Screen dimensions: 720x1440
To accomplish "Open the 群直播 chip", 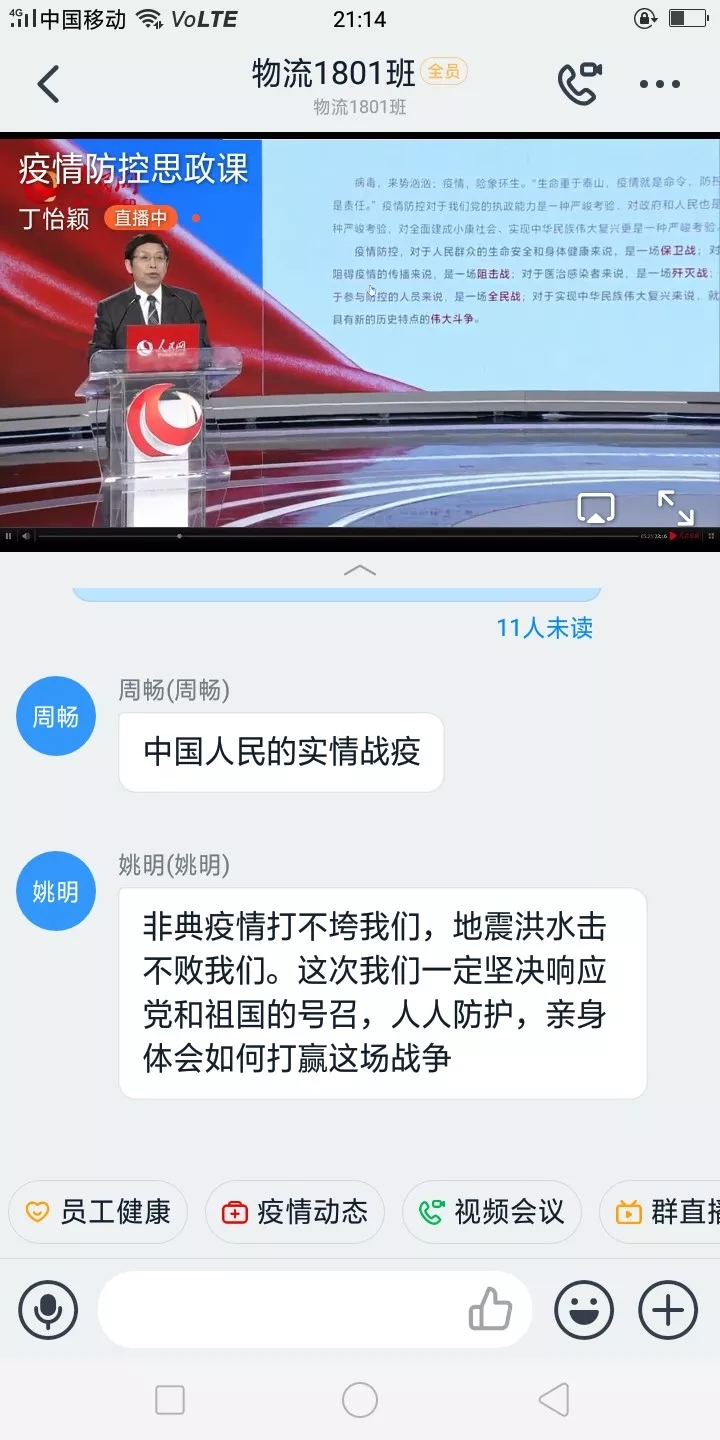I will (665, 1212).
